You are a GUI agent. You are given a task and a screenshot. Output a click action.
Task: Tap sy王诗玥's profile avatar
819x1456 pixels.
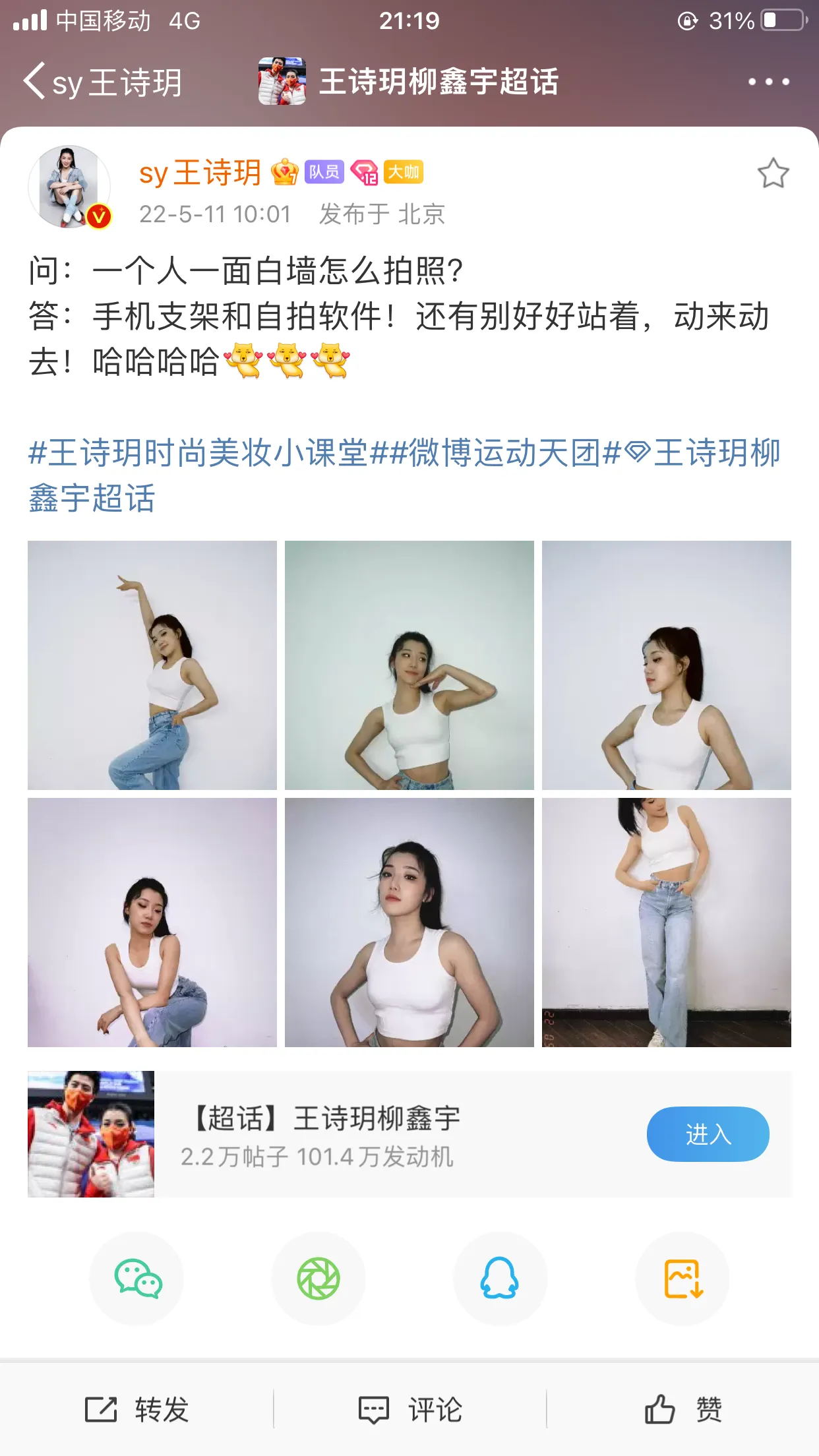tap(70, 188)
